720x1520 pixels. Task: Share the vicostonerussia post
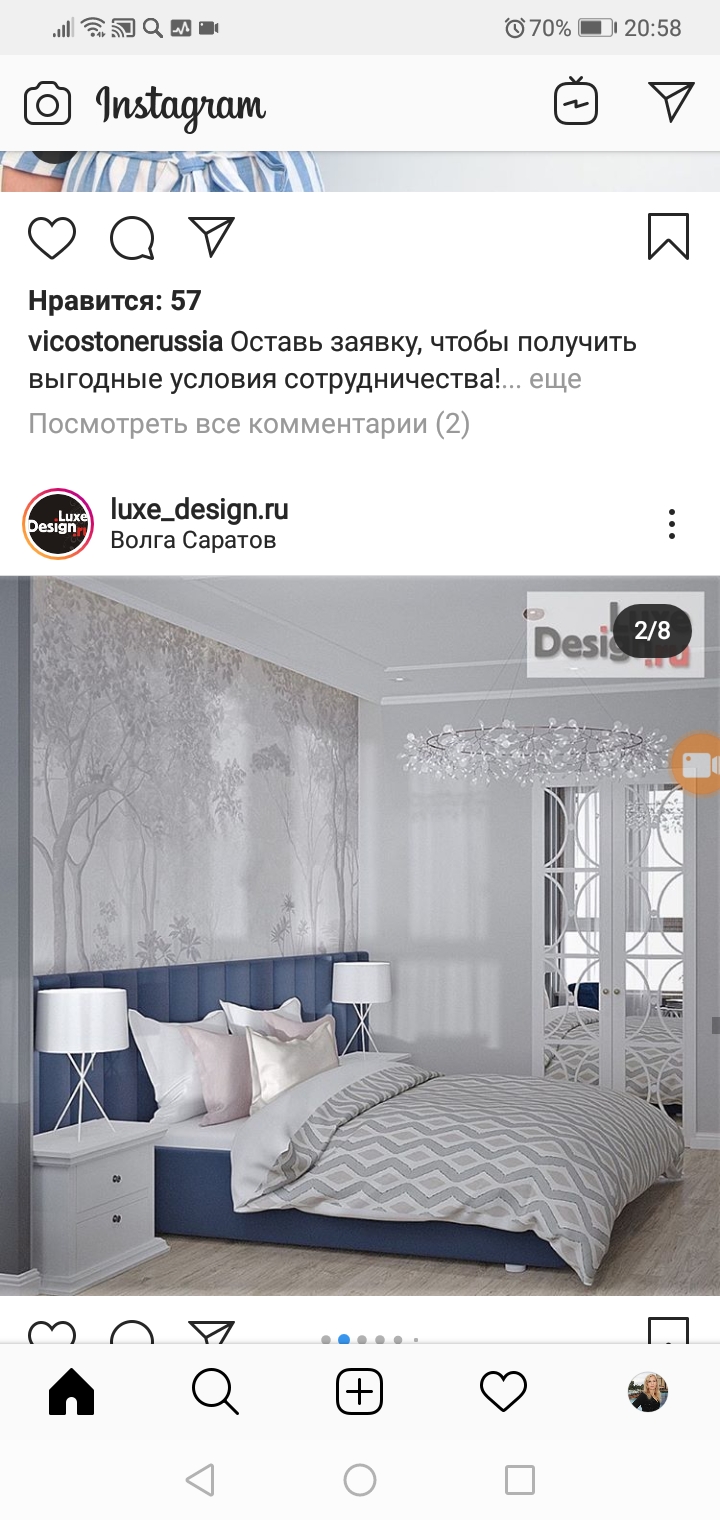211,237
